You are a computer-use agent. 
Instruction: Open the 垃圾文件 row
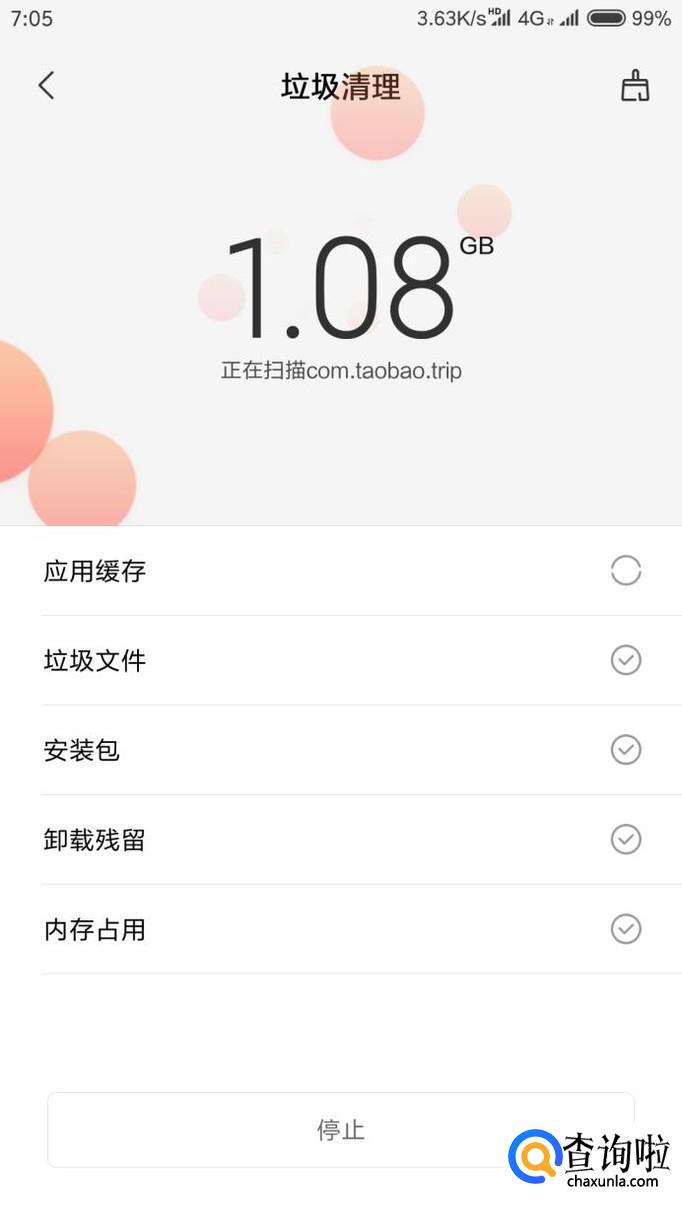point(340,660)
